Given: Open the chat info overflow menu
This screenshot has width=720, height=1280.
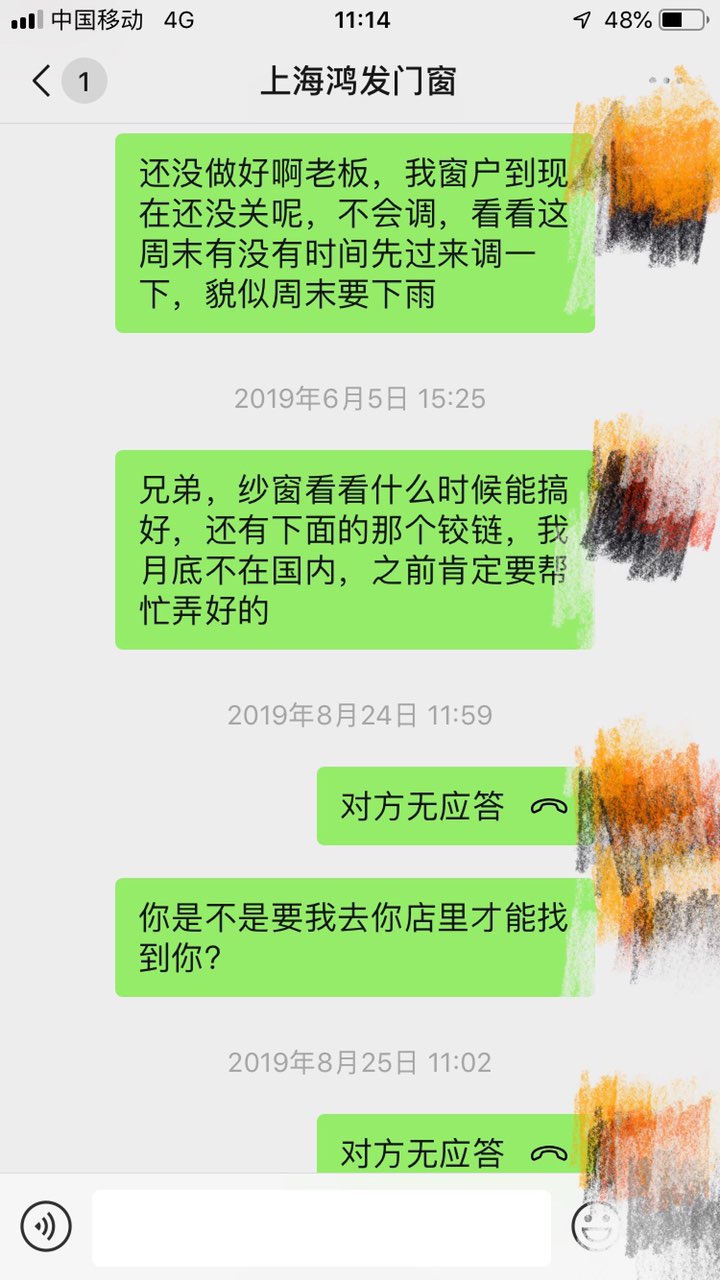Looking at the screenshot, I should [664, 81].
